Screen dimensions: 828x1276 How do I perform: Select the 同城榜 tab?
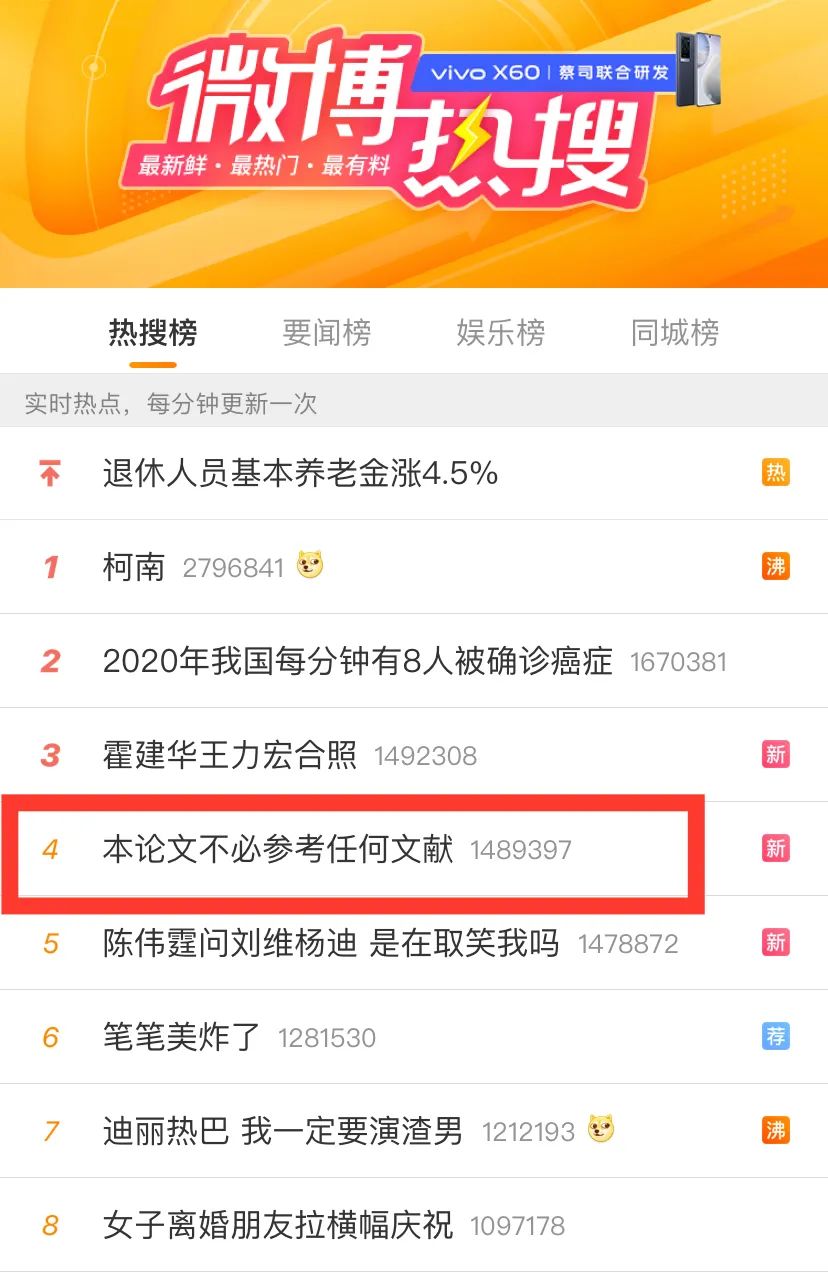coord(675,332)
